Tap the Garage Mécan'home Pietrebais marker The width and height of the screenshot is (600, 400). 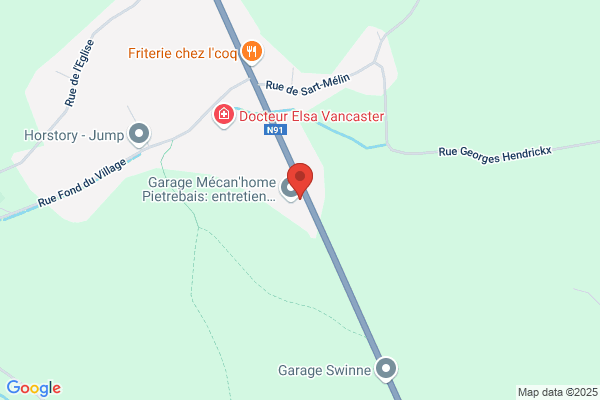[x=289, y=189]
